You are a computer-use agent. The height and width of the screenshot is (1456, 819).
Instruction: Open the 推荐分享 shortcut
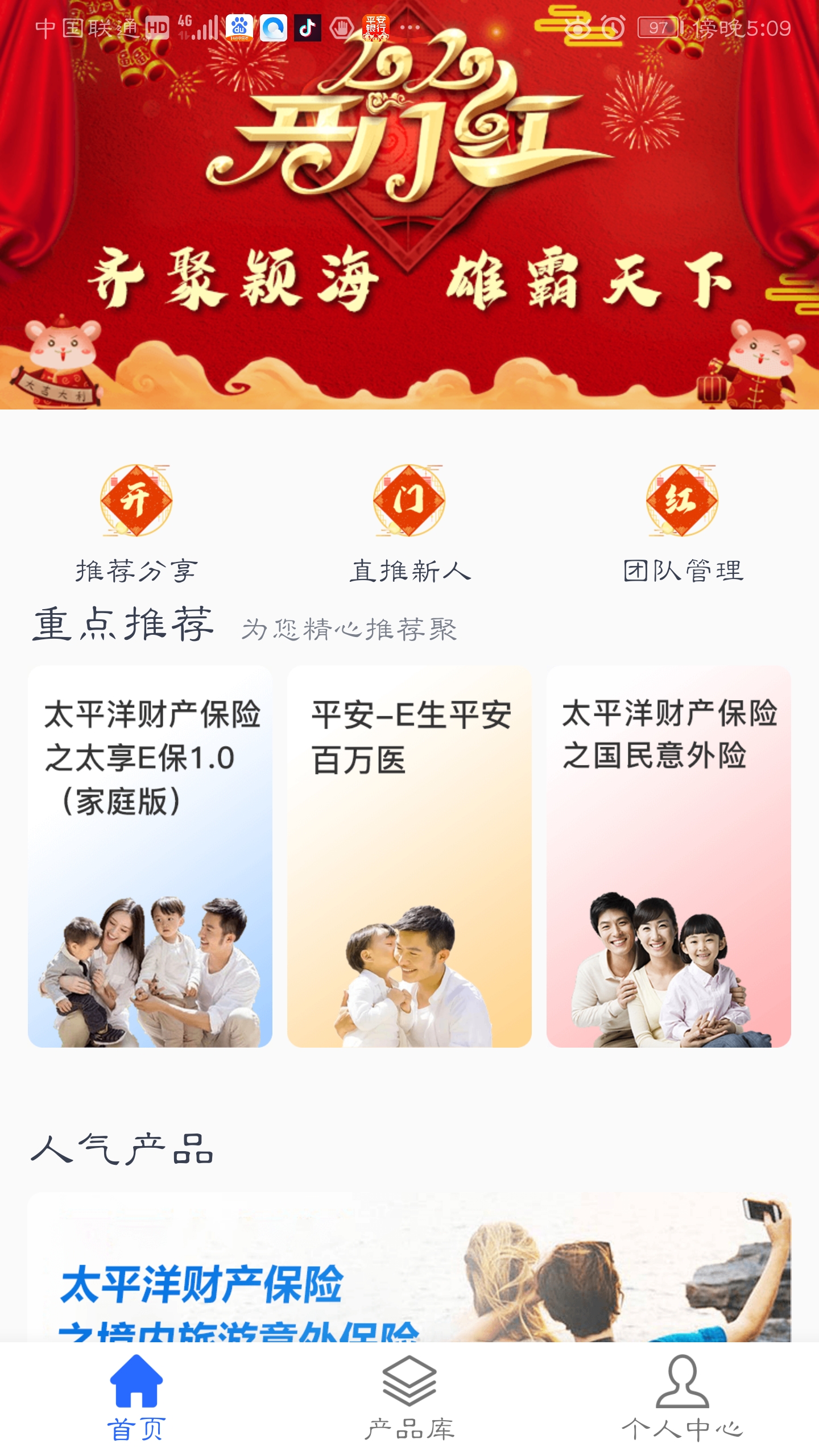point(136,523)
